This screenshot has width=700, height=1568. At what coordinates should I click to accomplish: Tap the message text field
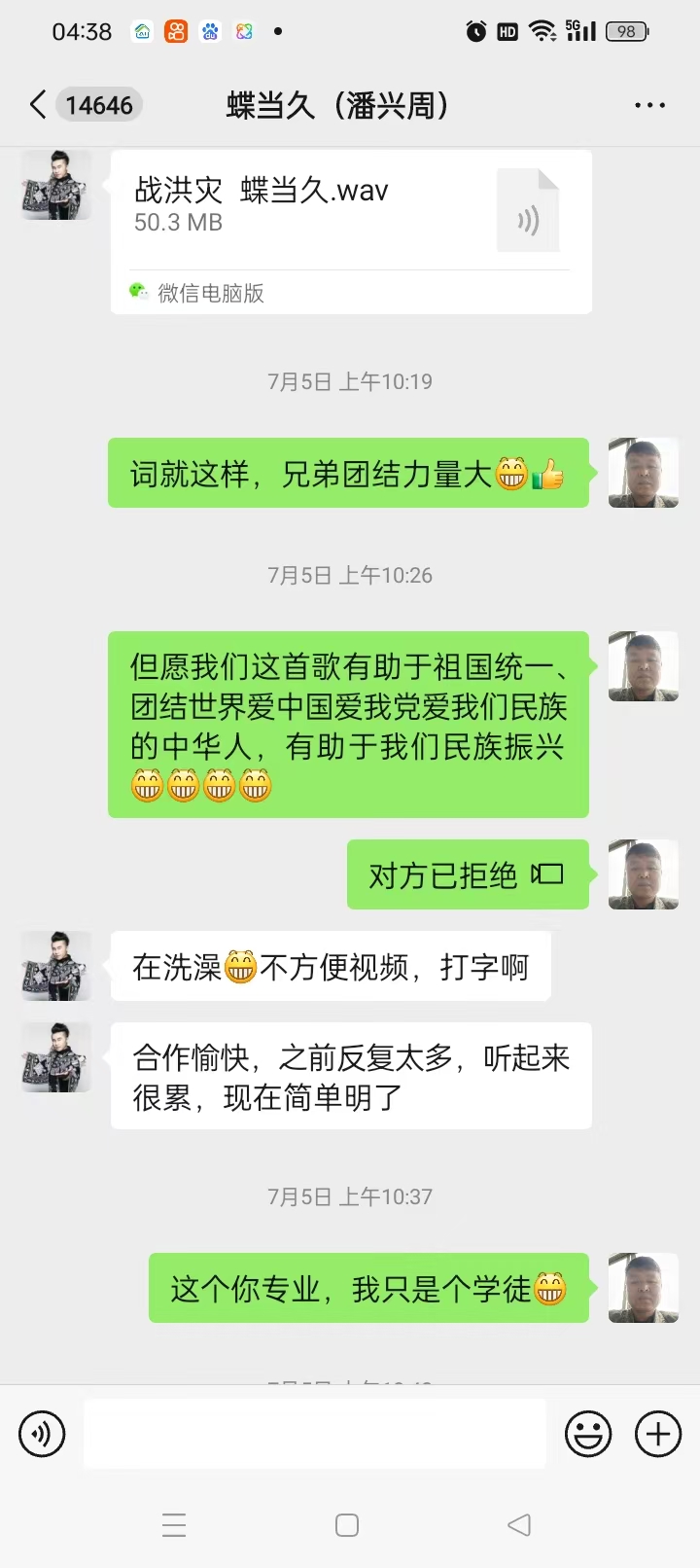click(314, 1434)
